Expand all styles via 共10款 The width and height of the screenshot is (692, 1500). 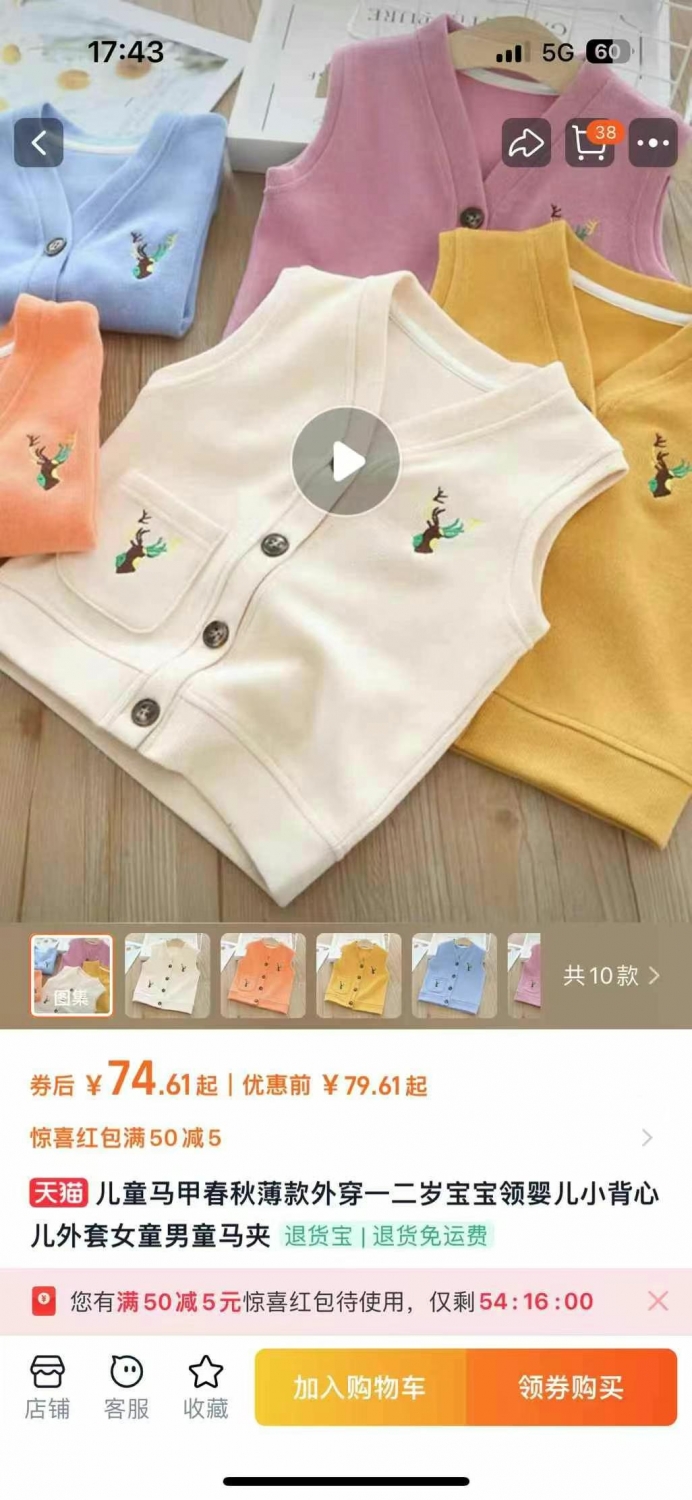point(611,976)
